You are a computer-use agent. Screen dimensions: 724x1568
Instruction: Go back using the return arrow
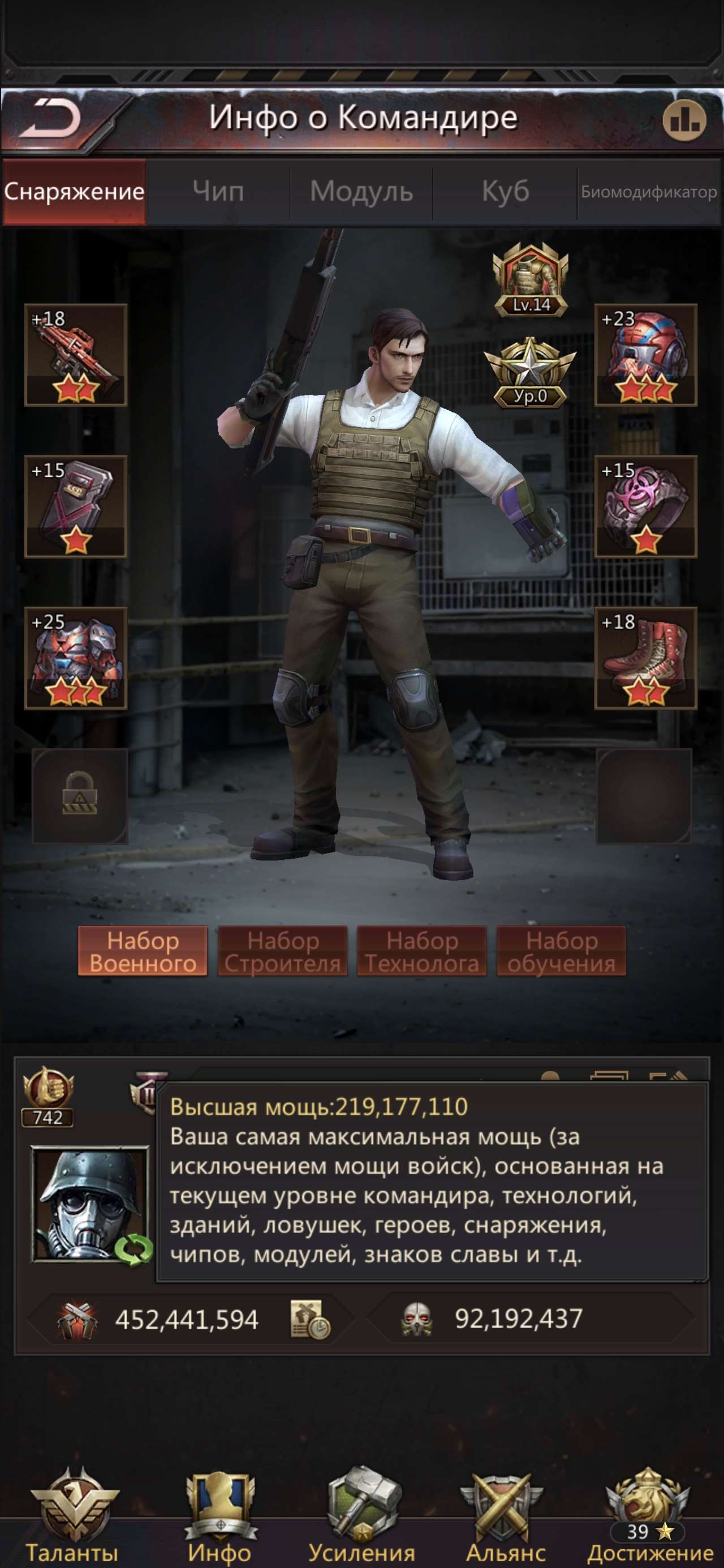(52, 119)
